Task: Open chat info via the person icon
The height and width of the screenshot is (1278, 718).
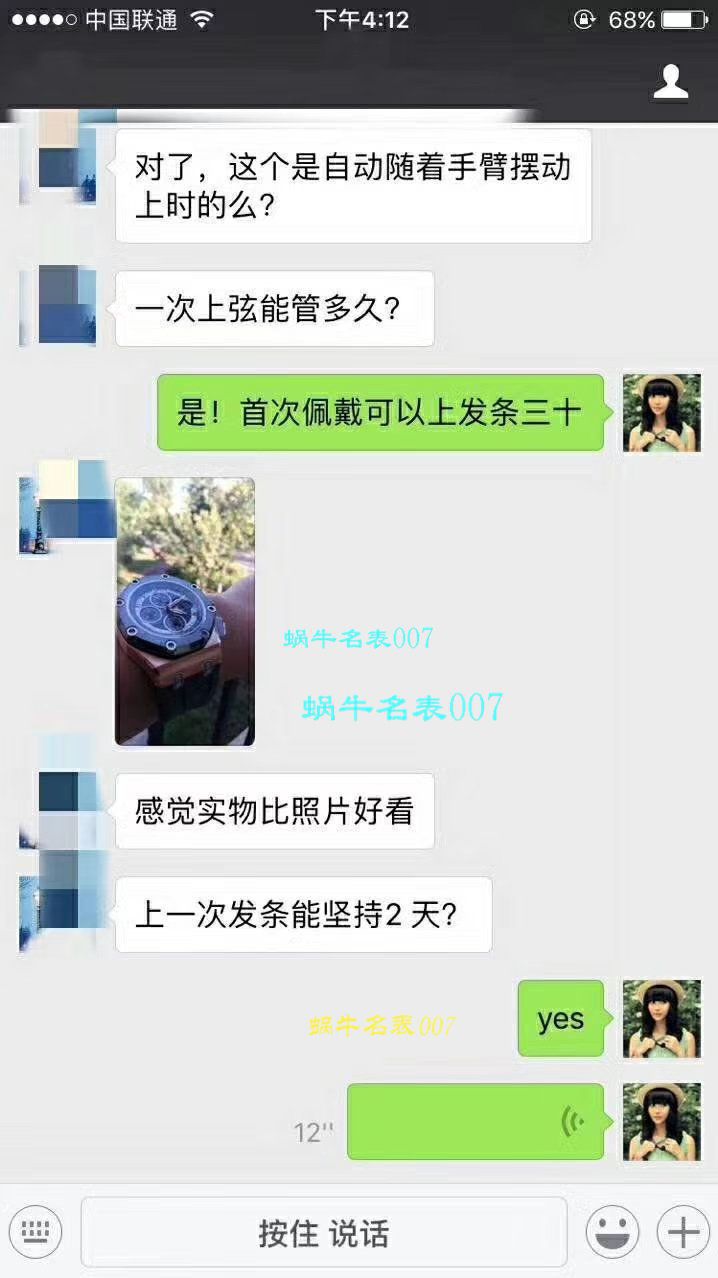Action: point(670,82)
